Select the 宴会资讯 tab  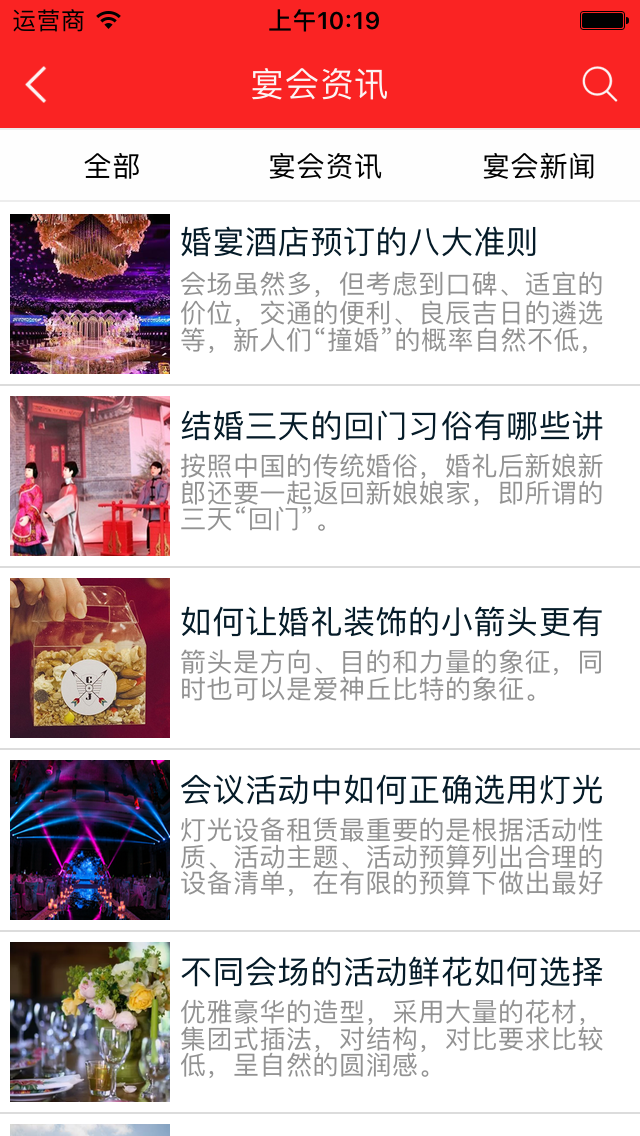point(325,166)
